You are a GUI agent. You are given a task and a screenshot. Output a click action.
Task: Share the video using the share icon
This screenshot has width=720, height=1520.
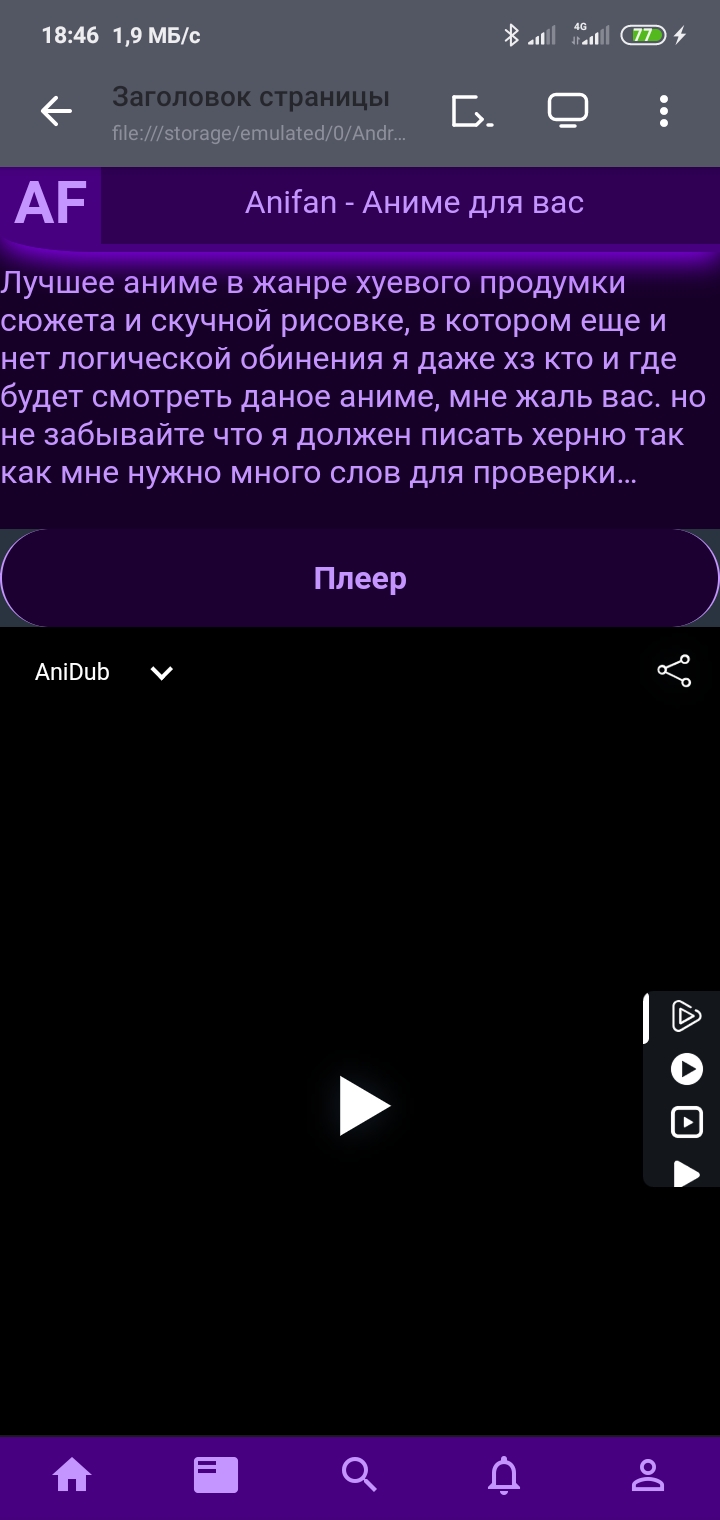pyautogui.click(x=674, y=671)
